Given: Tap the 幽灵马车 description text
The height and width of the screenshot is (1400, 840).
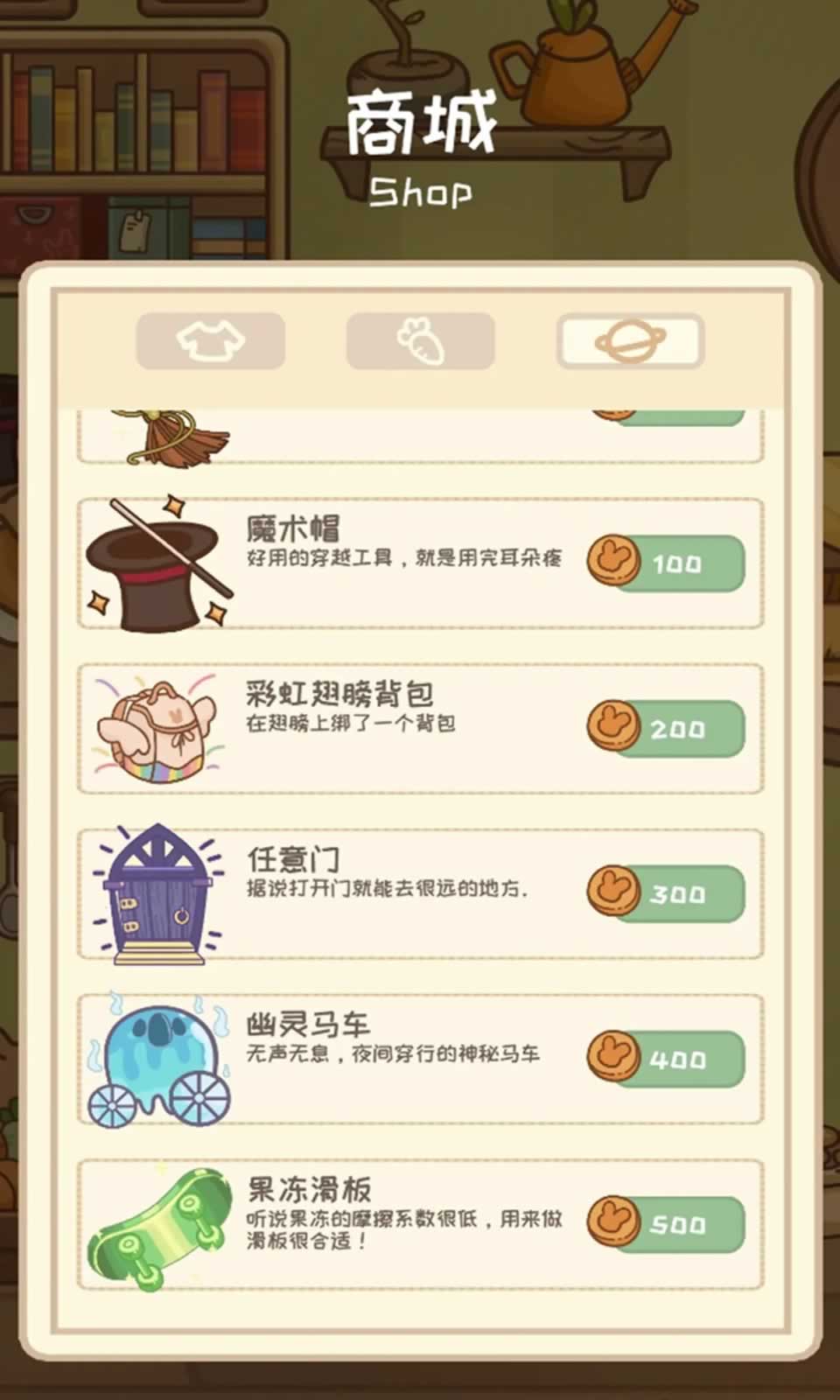Looking at the screenshot, I should pyautogui.click(x=394, y=1056).
